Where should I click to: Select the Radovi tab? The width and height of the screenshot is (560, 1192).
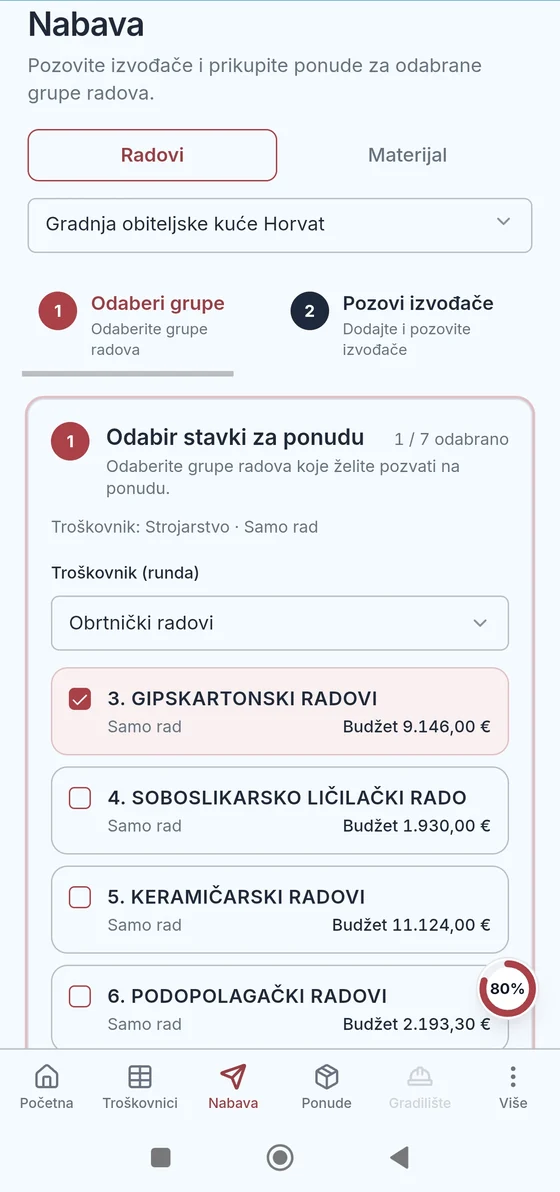click(152, 155)
